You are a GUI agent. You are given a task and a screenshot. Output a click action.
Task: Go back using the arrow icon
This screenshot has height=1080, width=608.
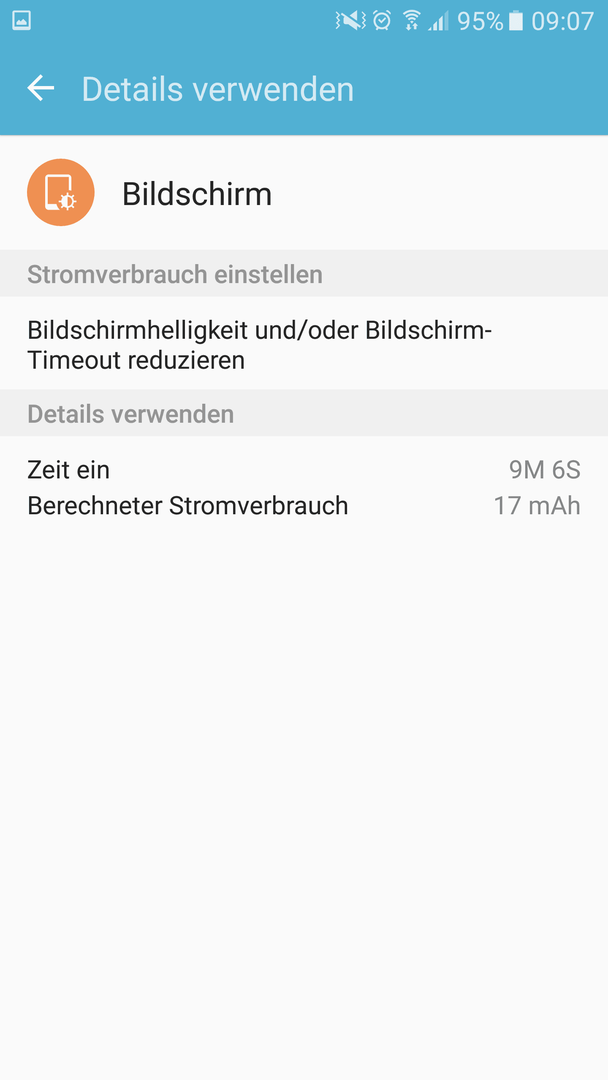coord(41,89)
